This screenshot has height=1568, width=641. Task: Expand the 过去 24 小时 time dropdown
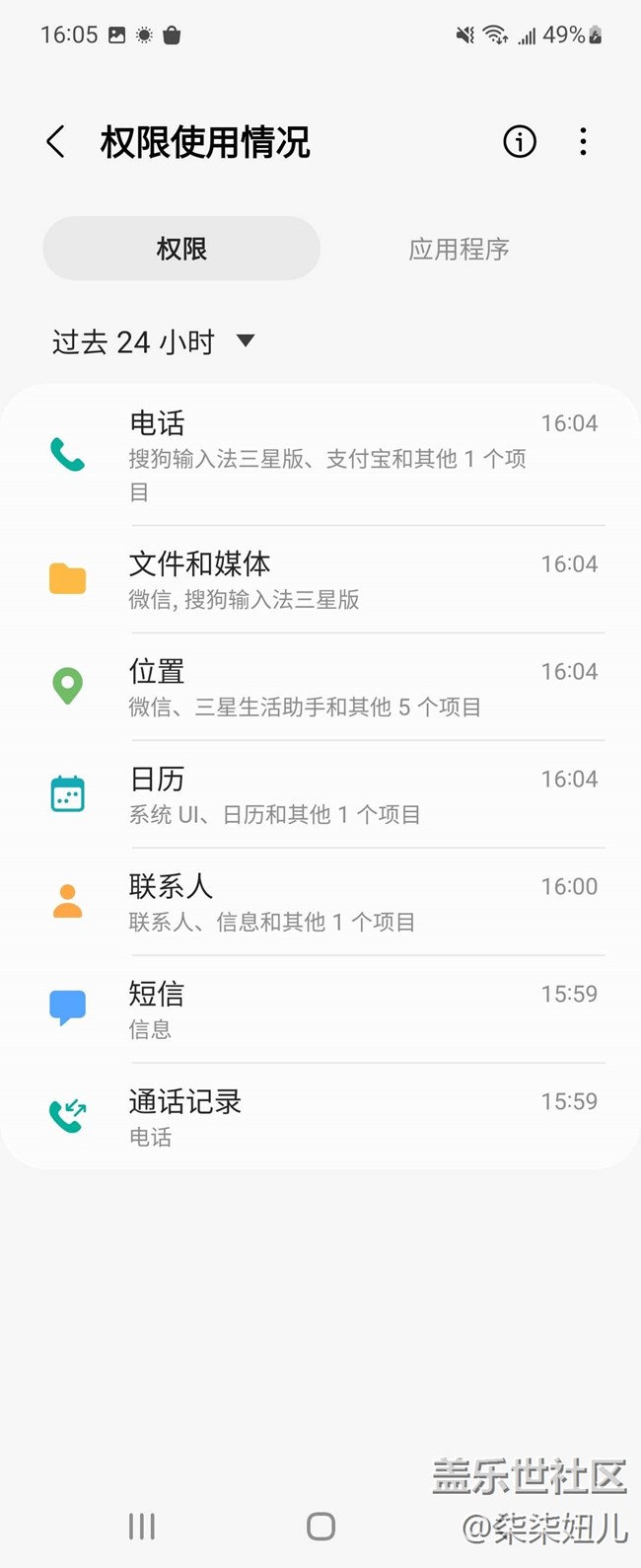click(x=154, y=342)
